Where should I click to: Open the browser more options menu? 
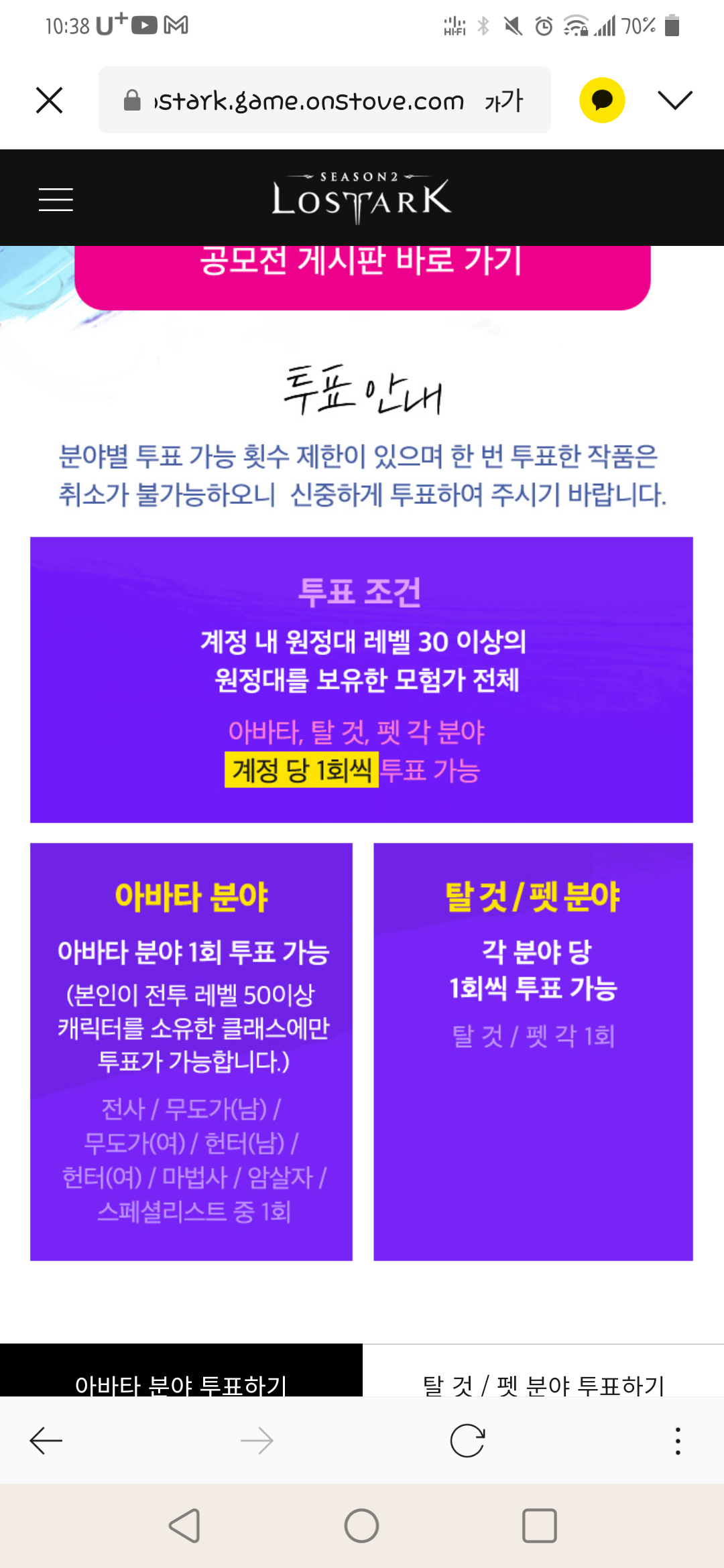[678, 1441]
